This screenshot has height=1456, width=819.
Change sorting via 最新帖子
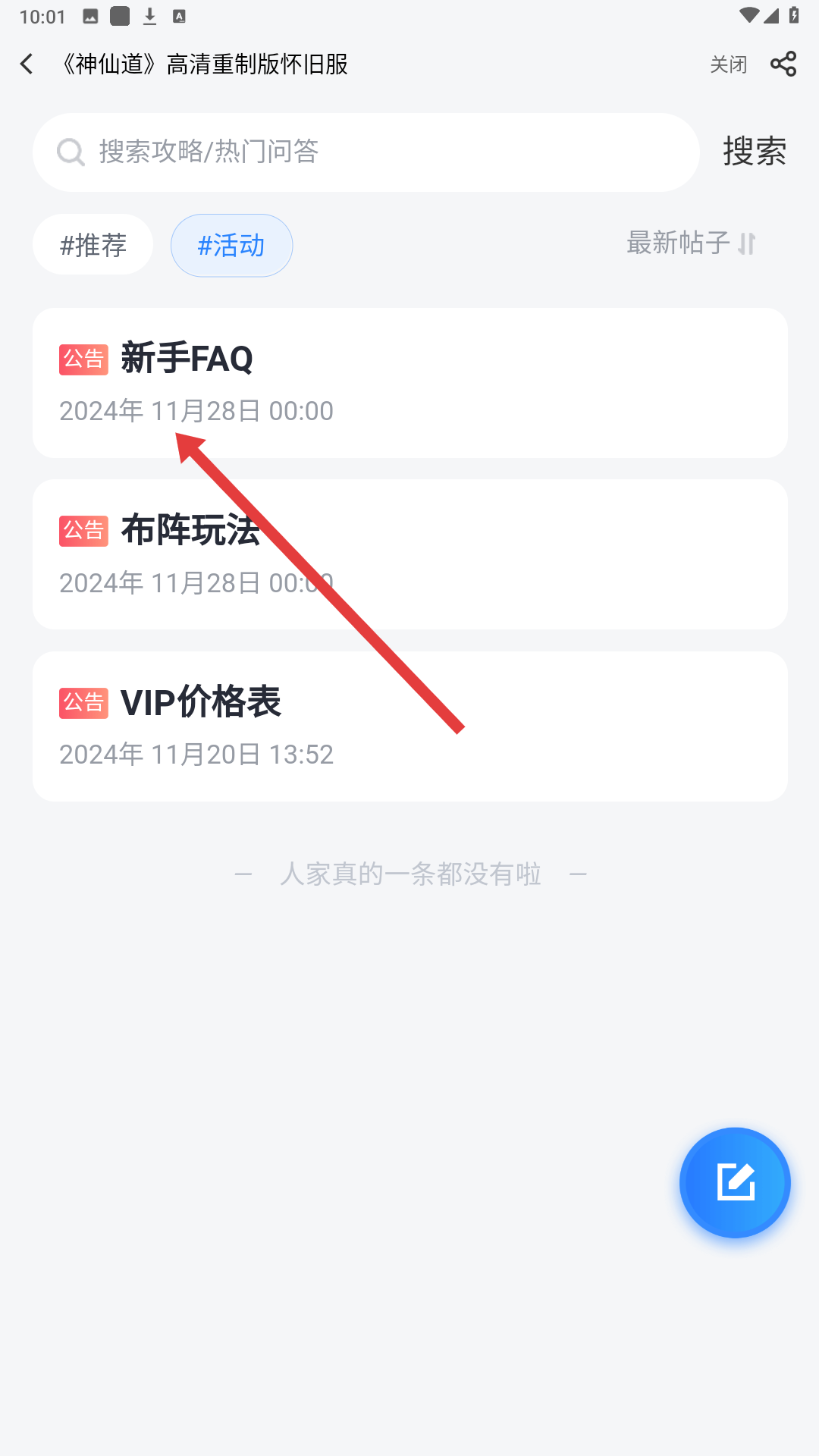point(690,243)
